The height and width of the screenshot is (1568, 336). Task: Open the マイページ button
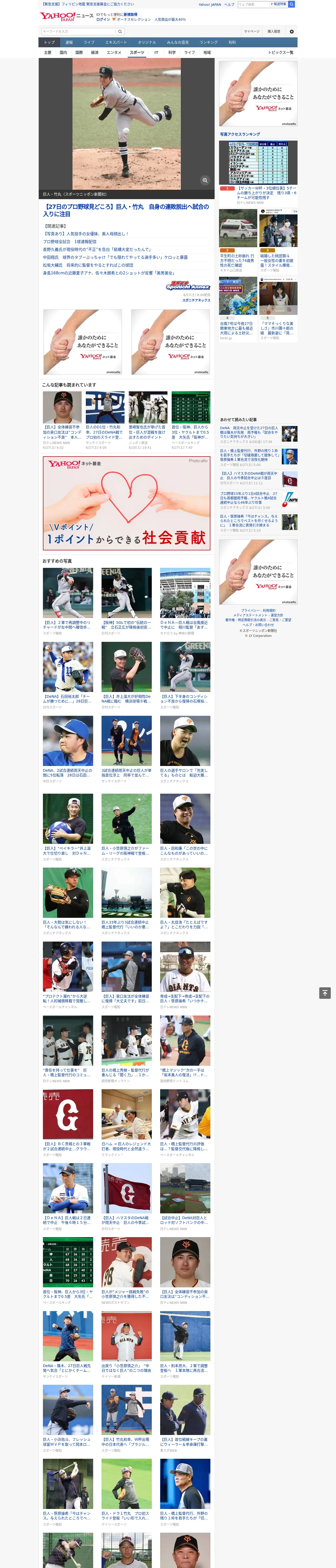251,32
